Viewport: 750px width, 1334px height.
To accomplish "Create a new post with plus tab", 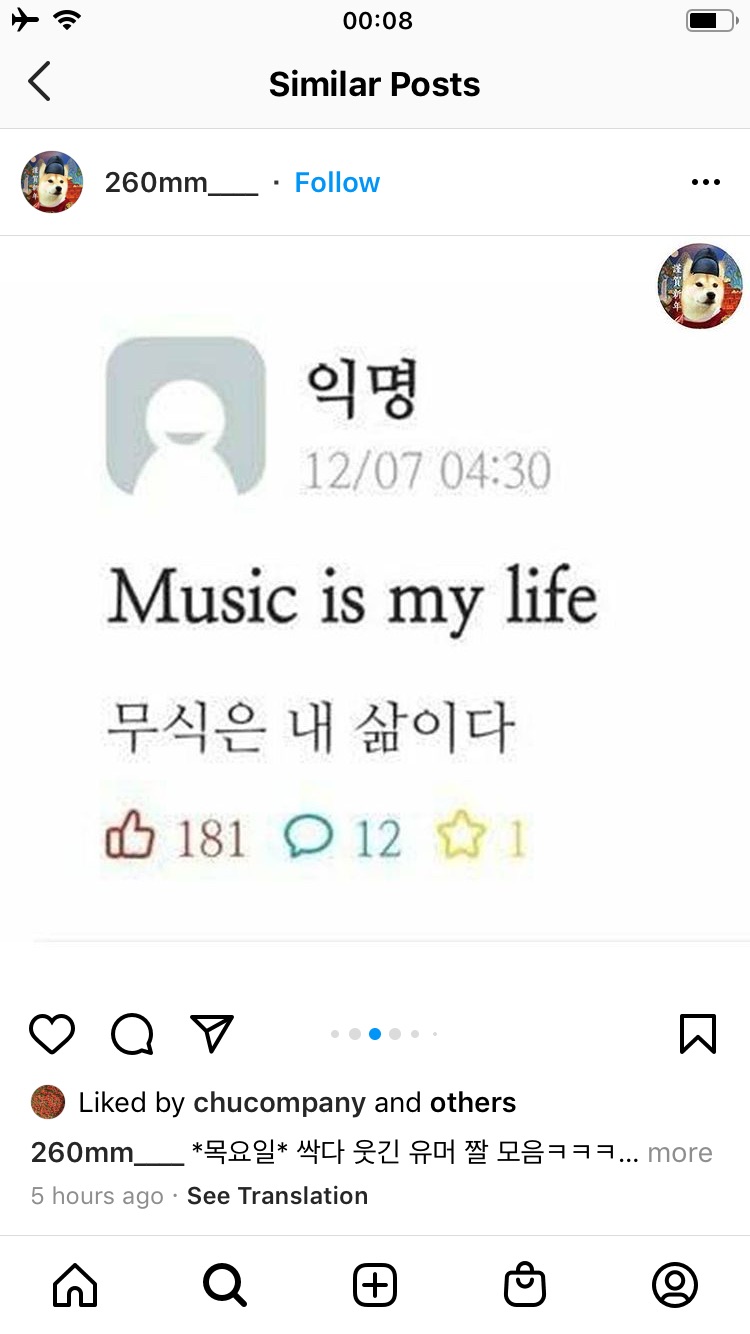I will coord(375,1285).
